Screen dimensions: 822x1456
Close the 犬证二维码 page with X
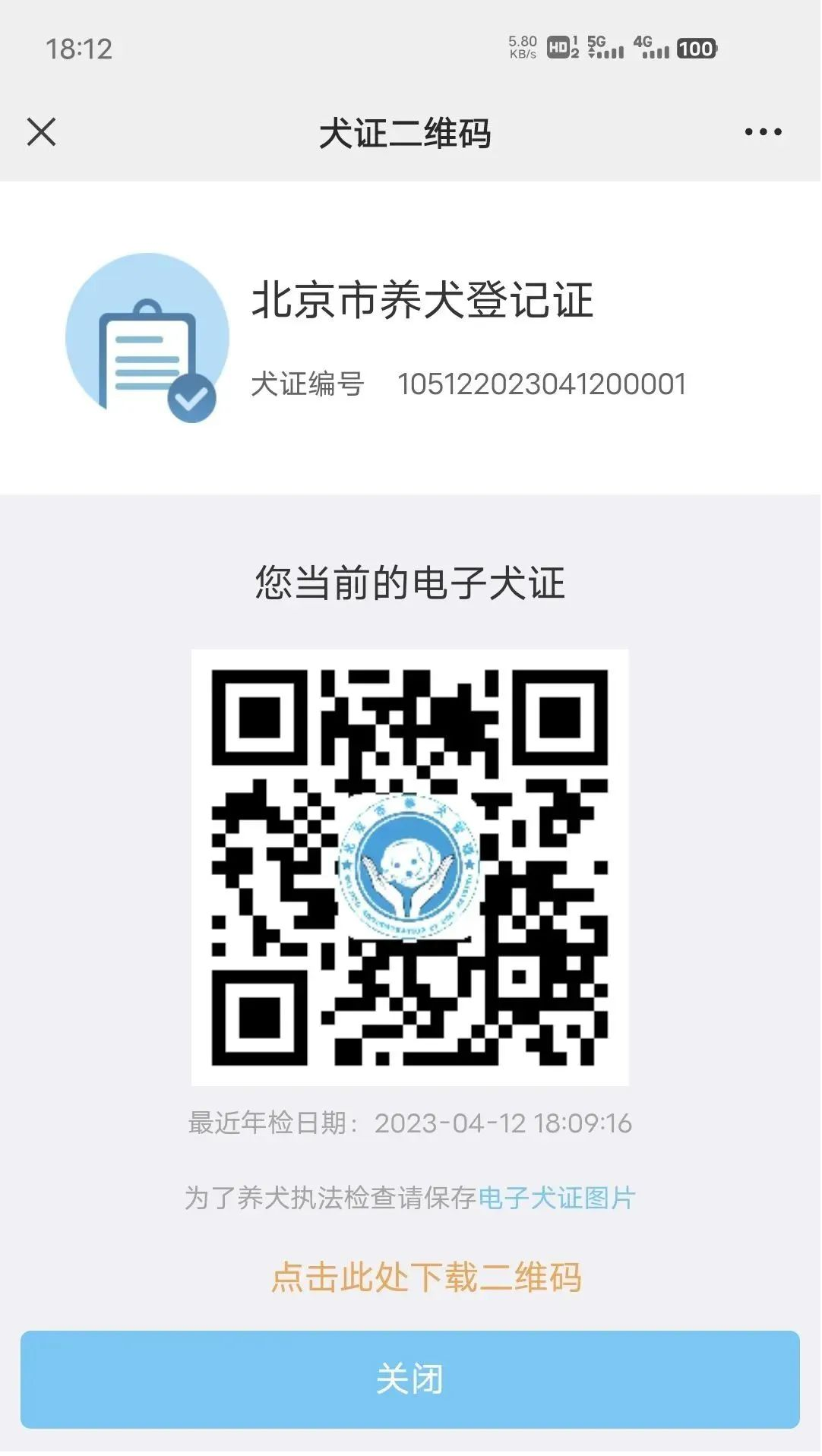click(x=42, y=132)
